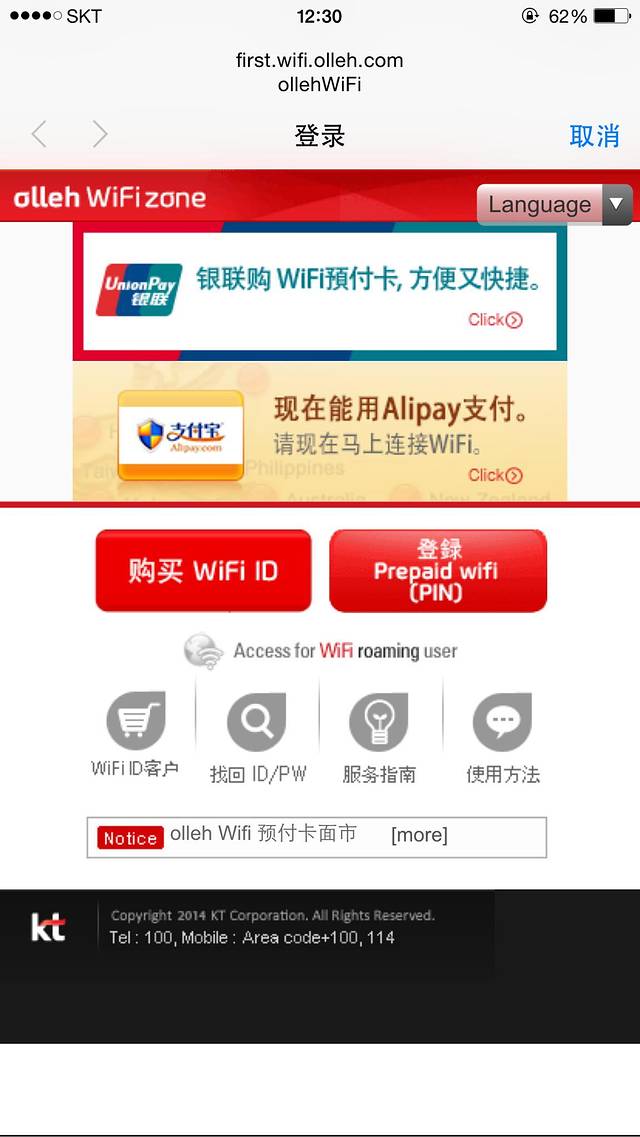640x1137 pixels.
Task: Tap 取消 to cancel login
Action: 594,136
